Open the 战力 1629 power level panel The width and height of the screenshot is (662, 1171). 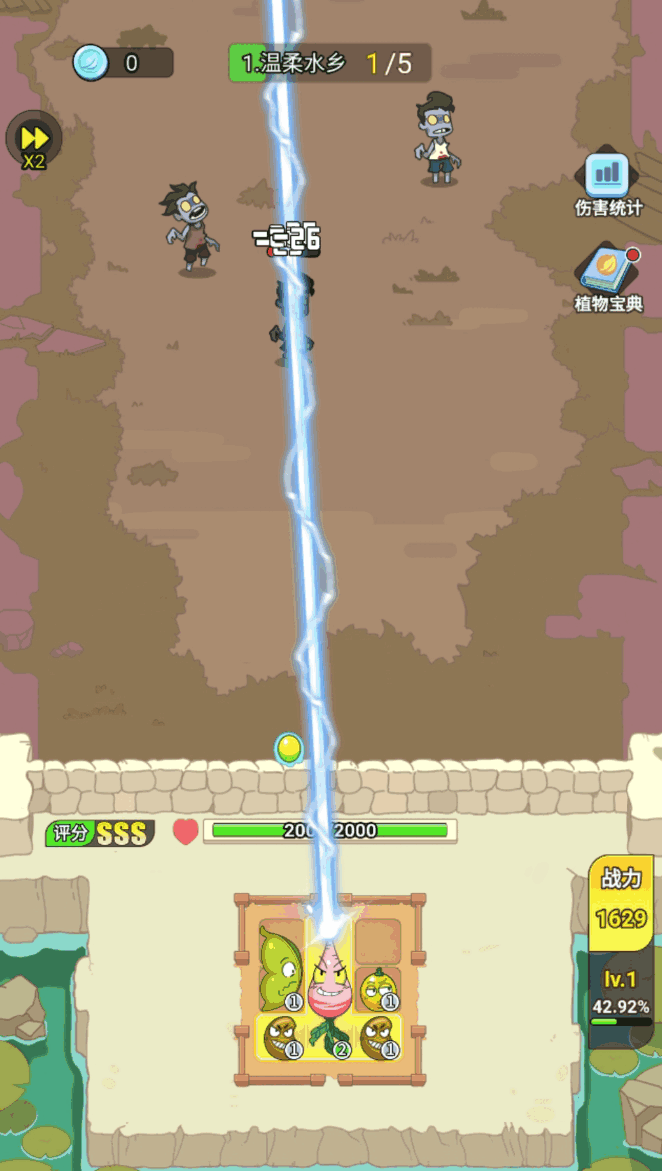point(620,903)
